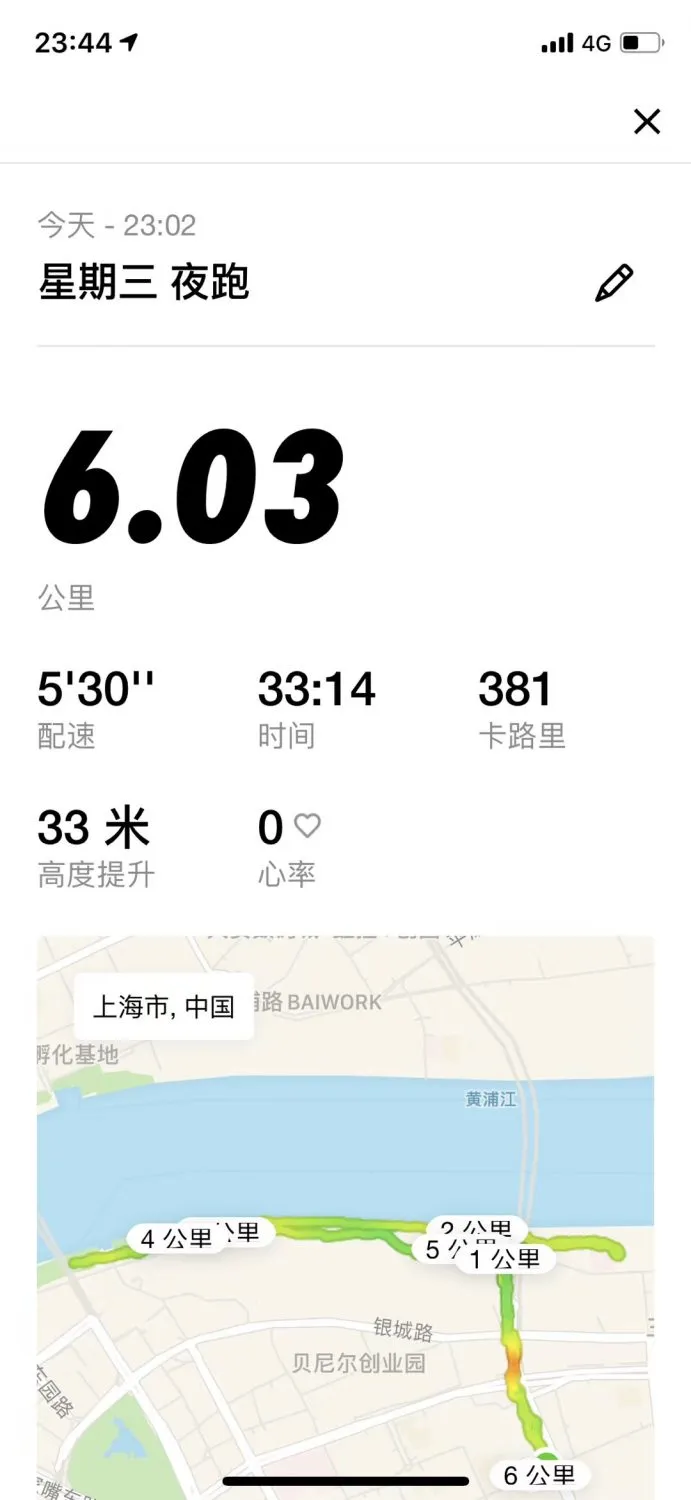
Task: Edit the run title with pencil icon
Action: (614, 283)
